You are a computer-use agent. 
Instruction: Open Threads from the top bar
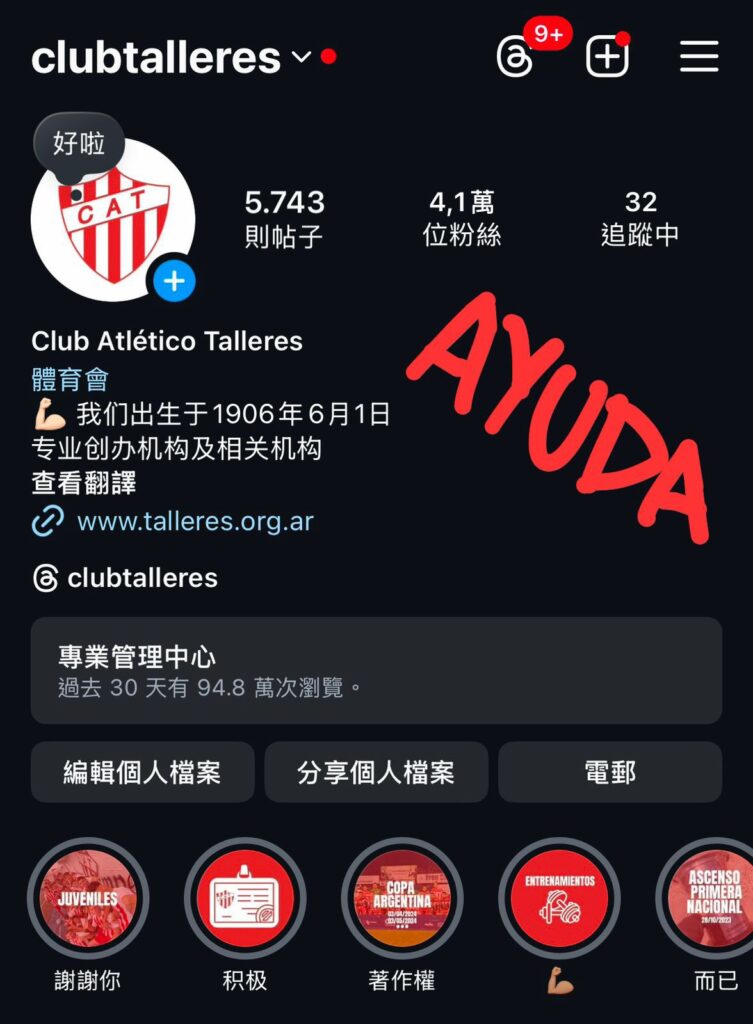point(515,58)
